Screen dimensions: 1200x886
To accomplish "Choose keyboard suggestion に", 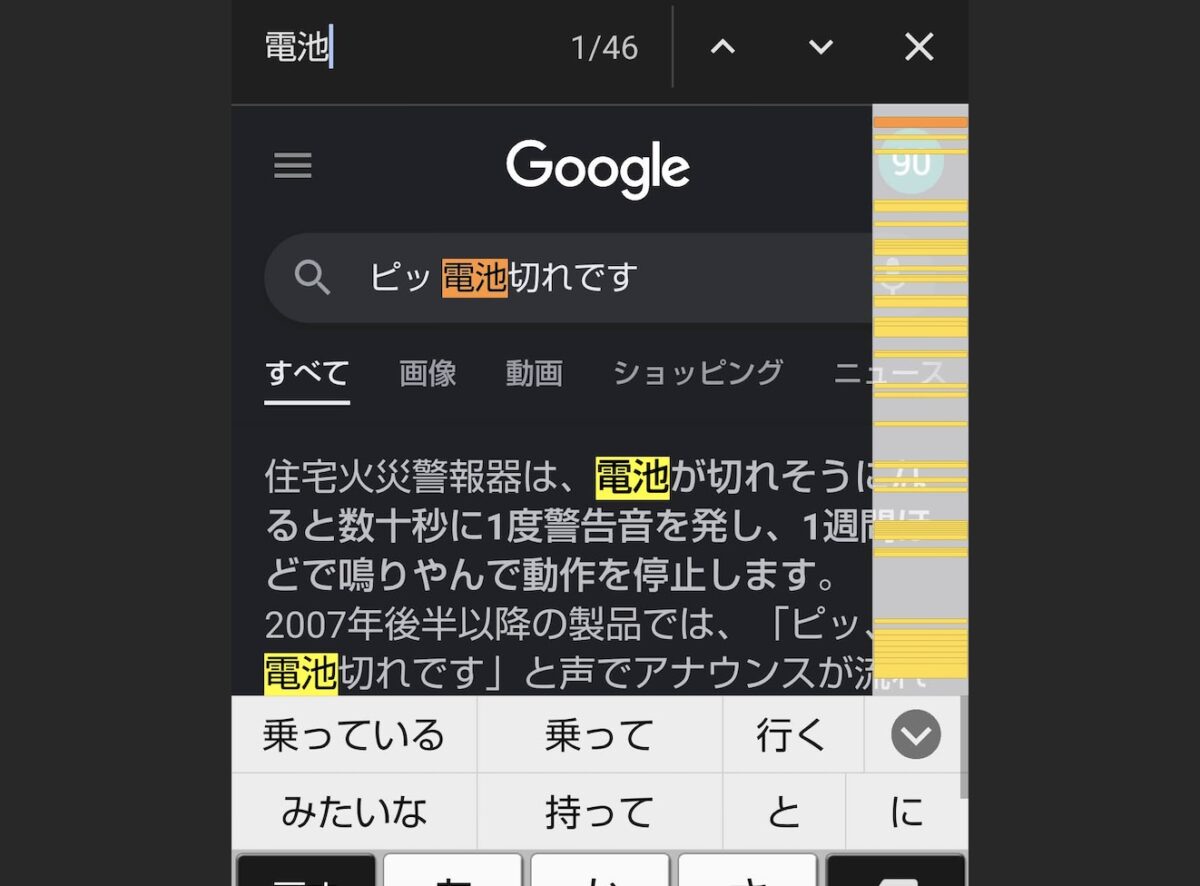I will point(906,812).
